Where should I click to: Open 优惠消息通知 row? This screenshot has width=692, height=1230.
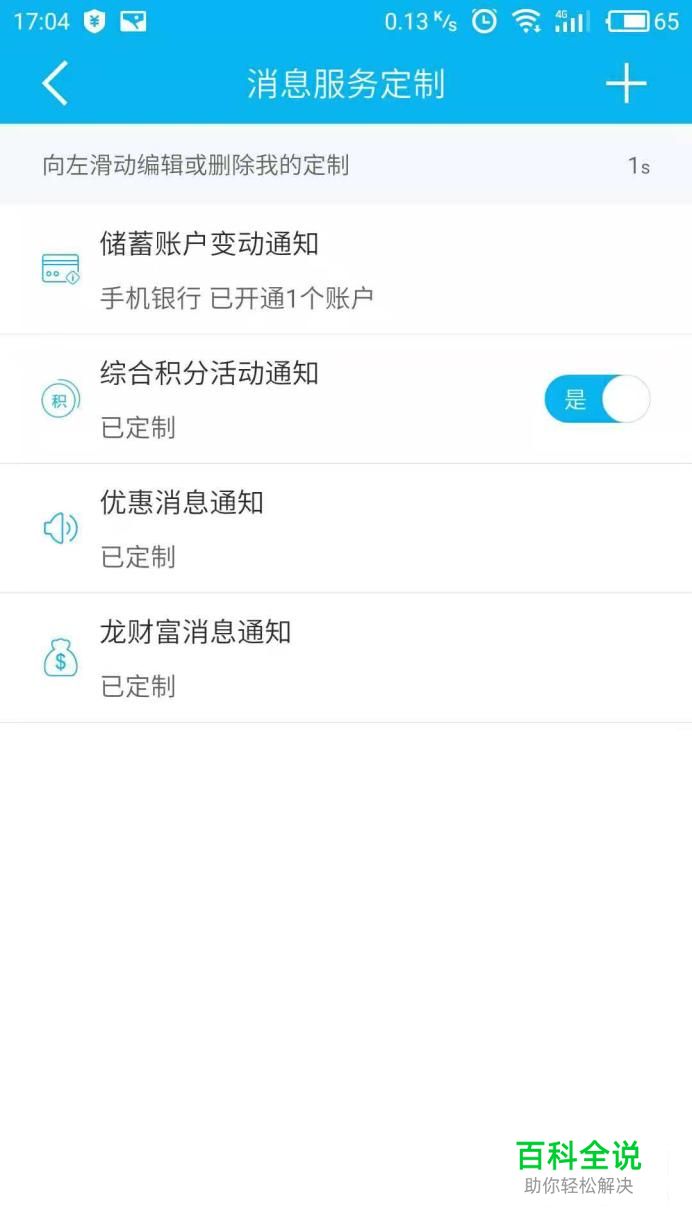346,529
